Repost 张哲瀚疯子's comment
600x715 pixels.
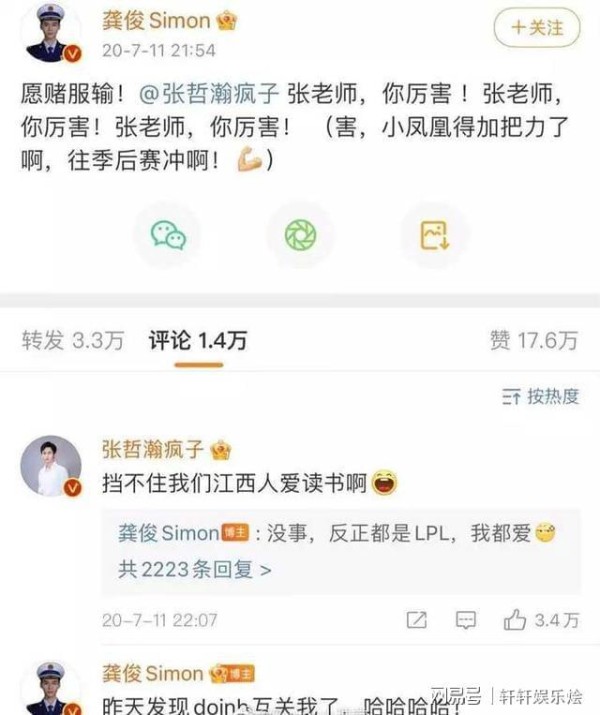point(417,620)
